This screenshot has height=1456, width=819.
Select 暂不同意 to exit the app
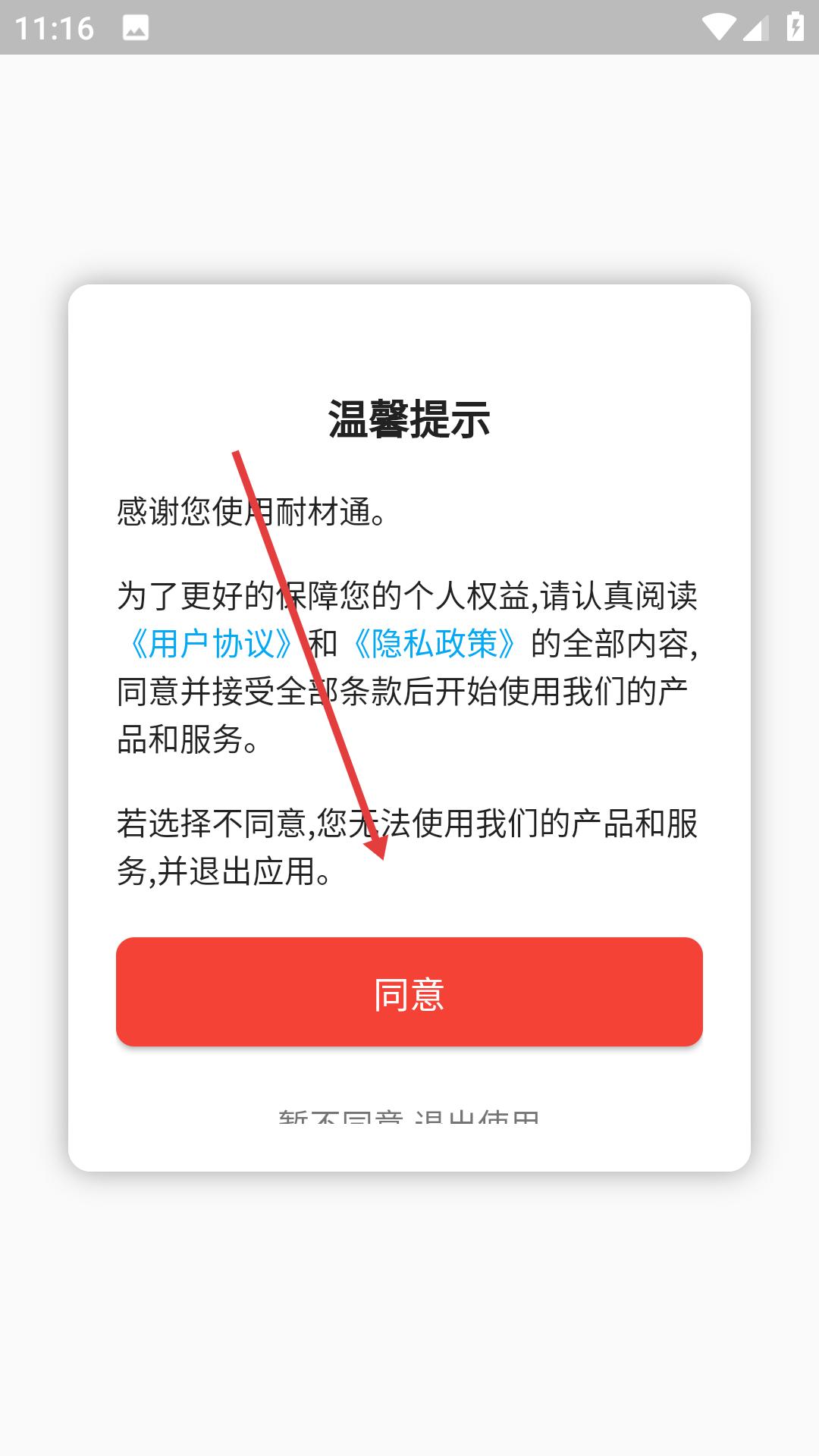point(409,1117)
